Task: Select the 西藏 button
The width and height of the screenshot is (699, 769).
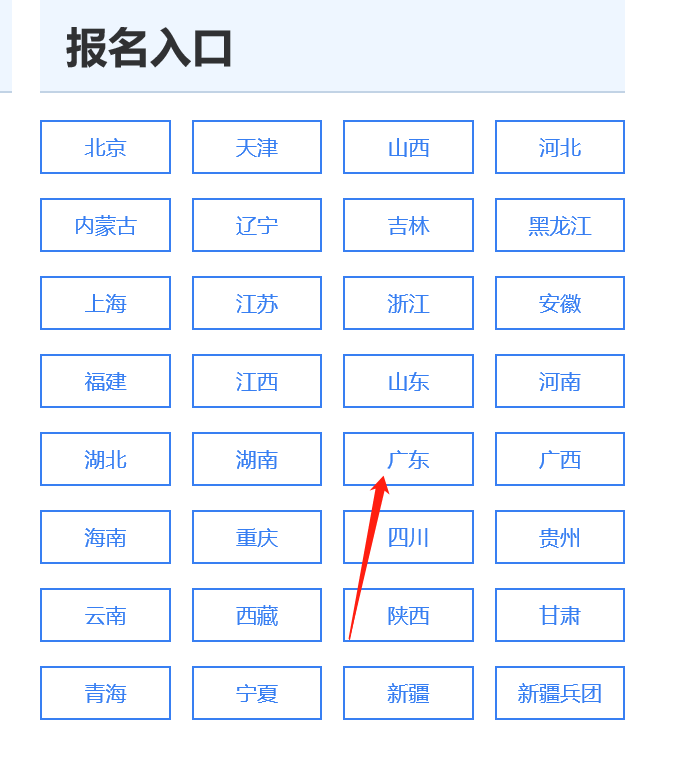Action: click(x=257, y=615)
